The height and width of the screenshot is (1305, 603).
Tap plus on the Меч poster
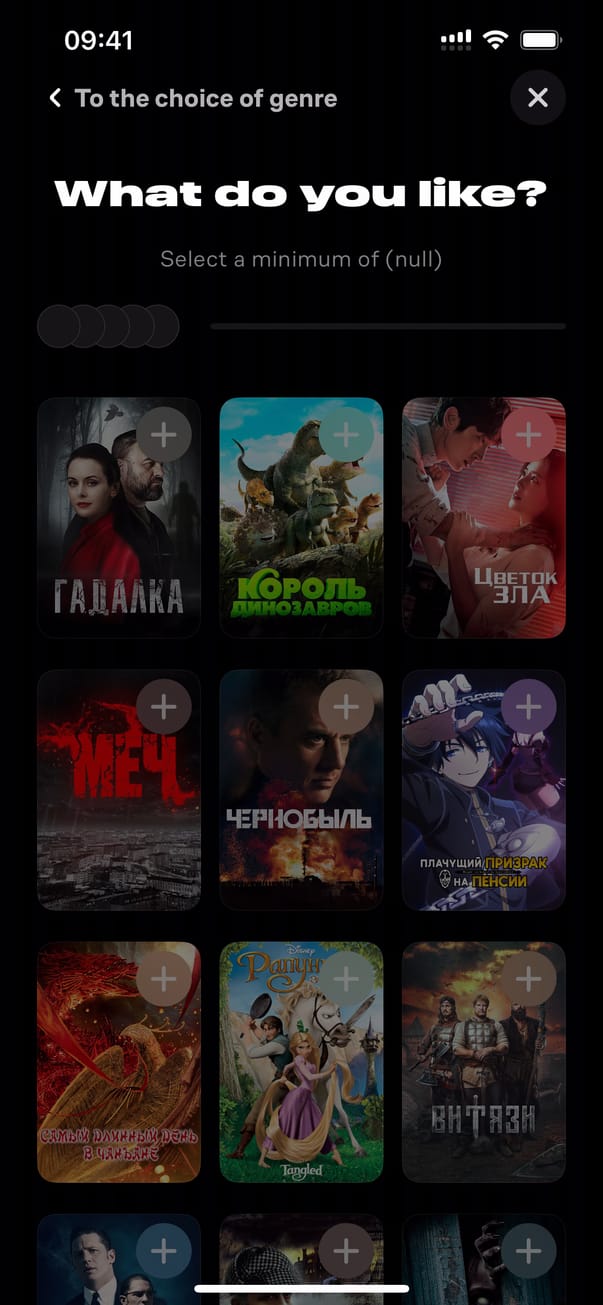[164, 706]
